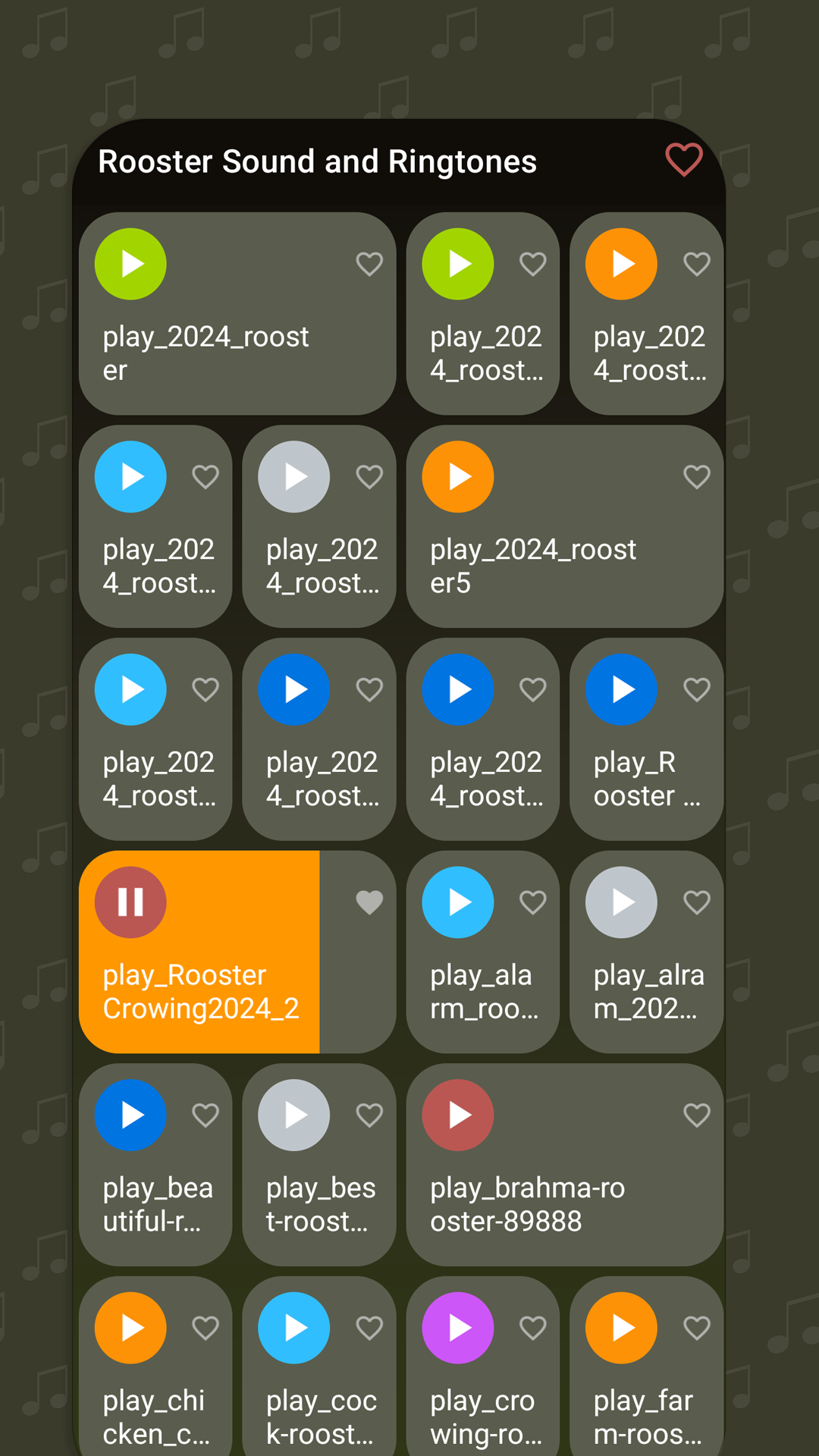The width and height of the screenshot is (819, 1456).
Task: Play the play_cock-roost sound
Action: click(x=293, y=1328)
